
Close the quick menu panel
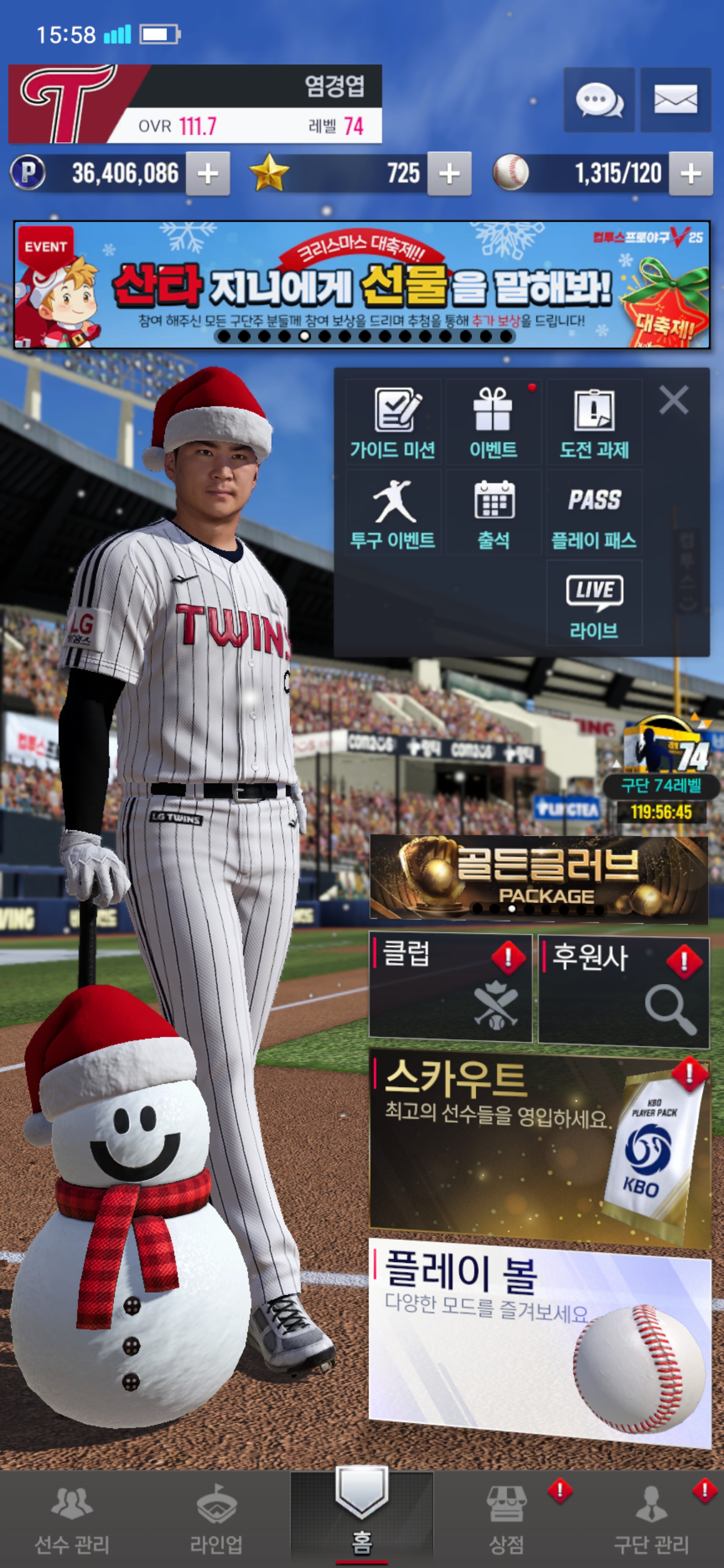coord(673,401)
